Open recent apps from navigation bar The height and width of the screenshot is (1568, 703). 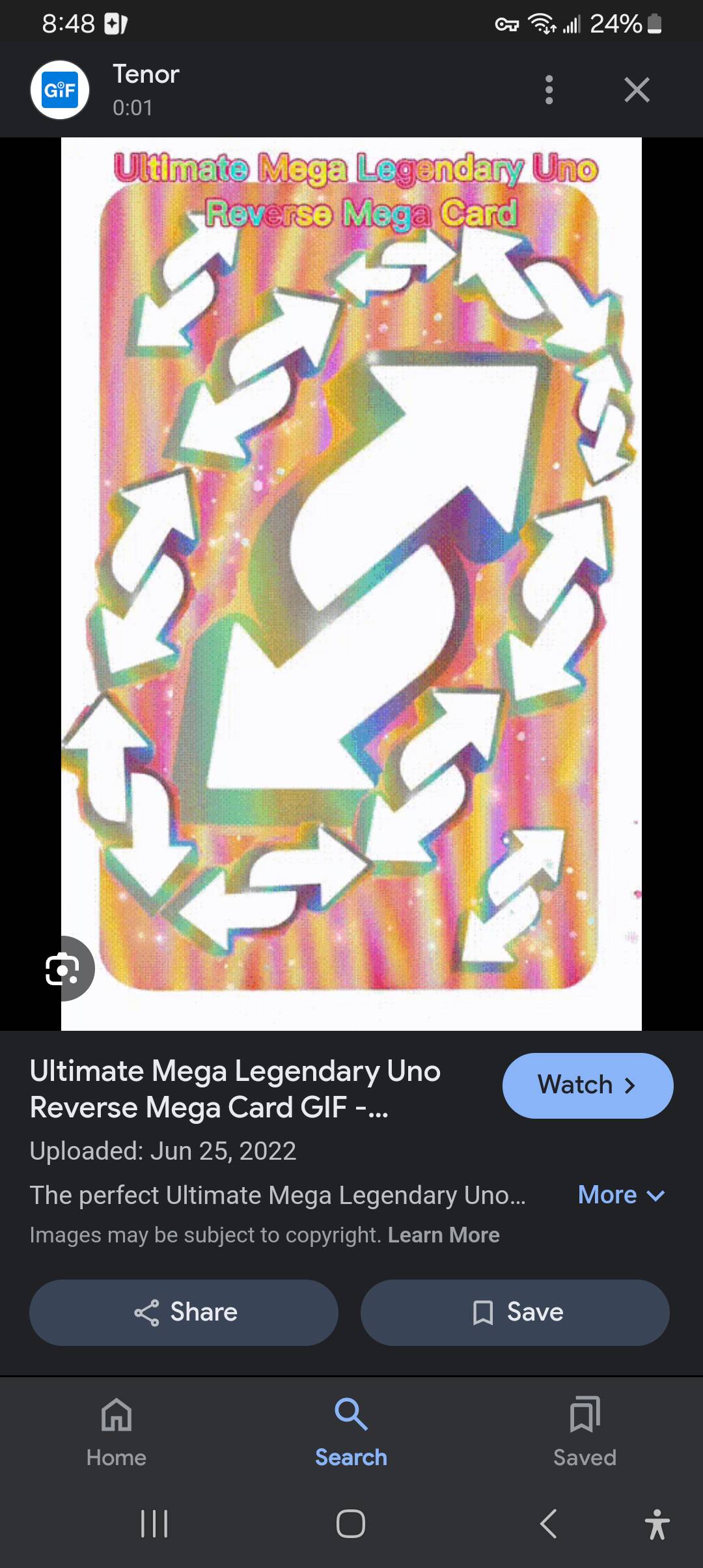point(154,1524)
